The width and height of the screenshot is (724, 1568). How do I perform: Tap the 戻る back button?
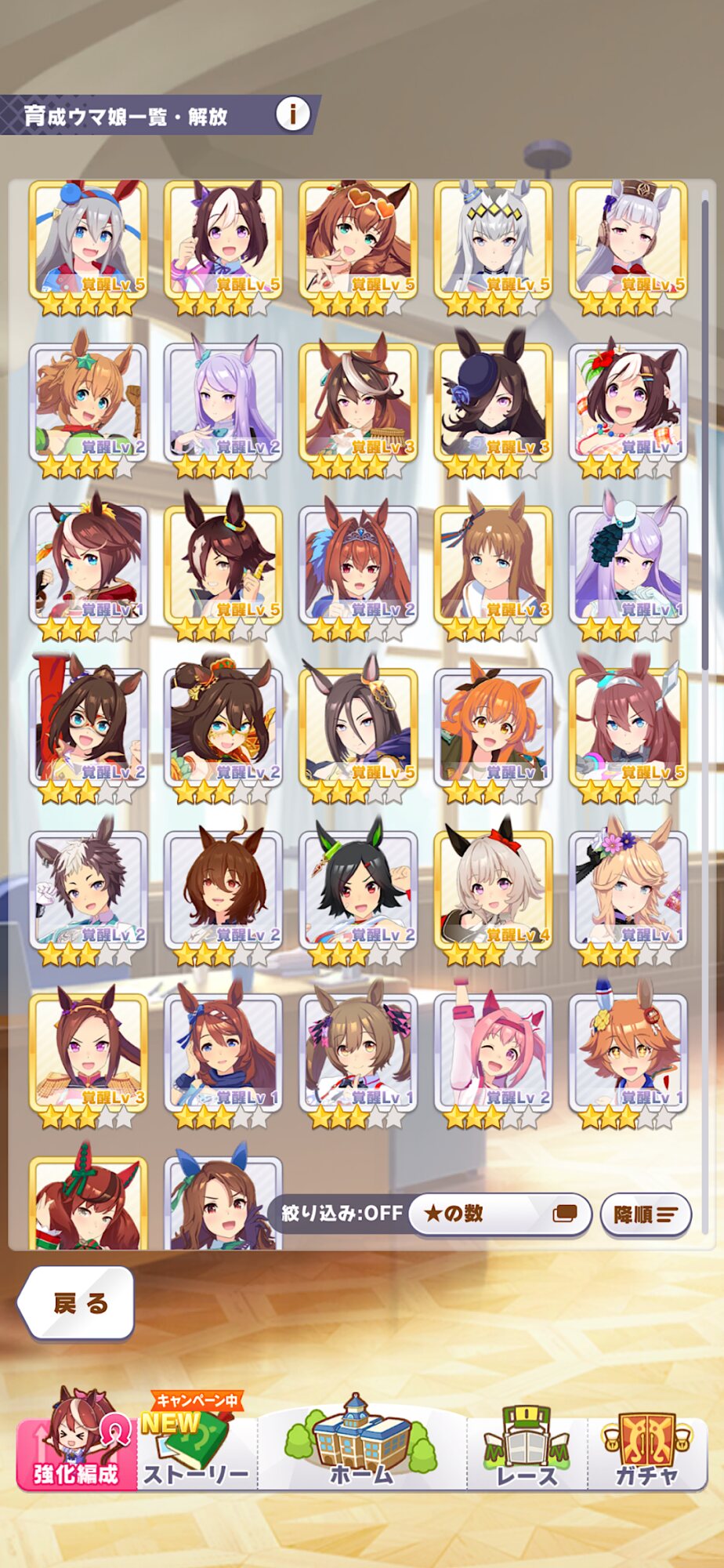pyautogui.click(x=77, y=1302)
